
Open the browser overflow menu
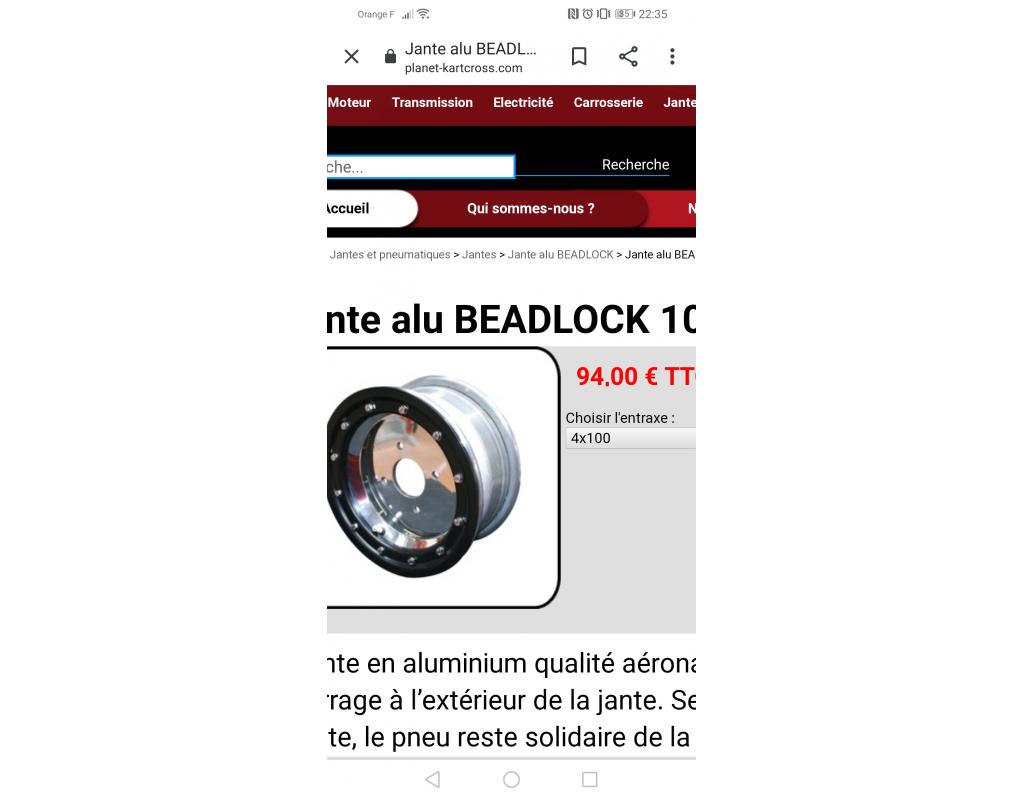coord(672,57)
